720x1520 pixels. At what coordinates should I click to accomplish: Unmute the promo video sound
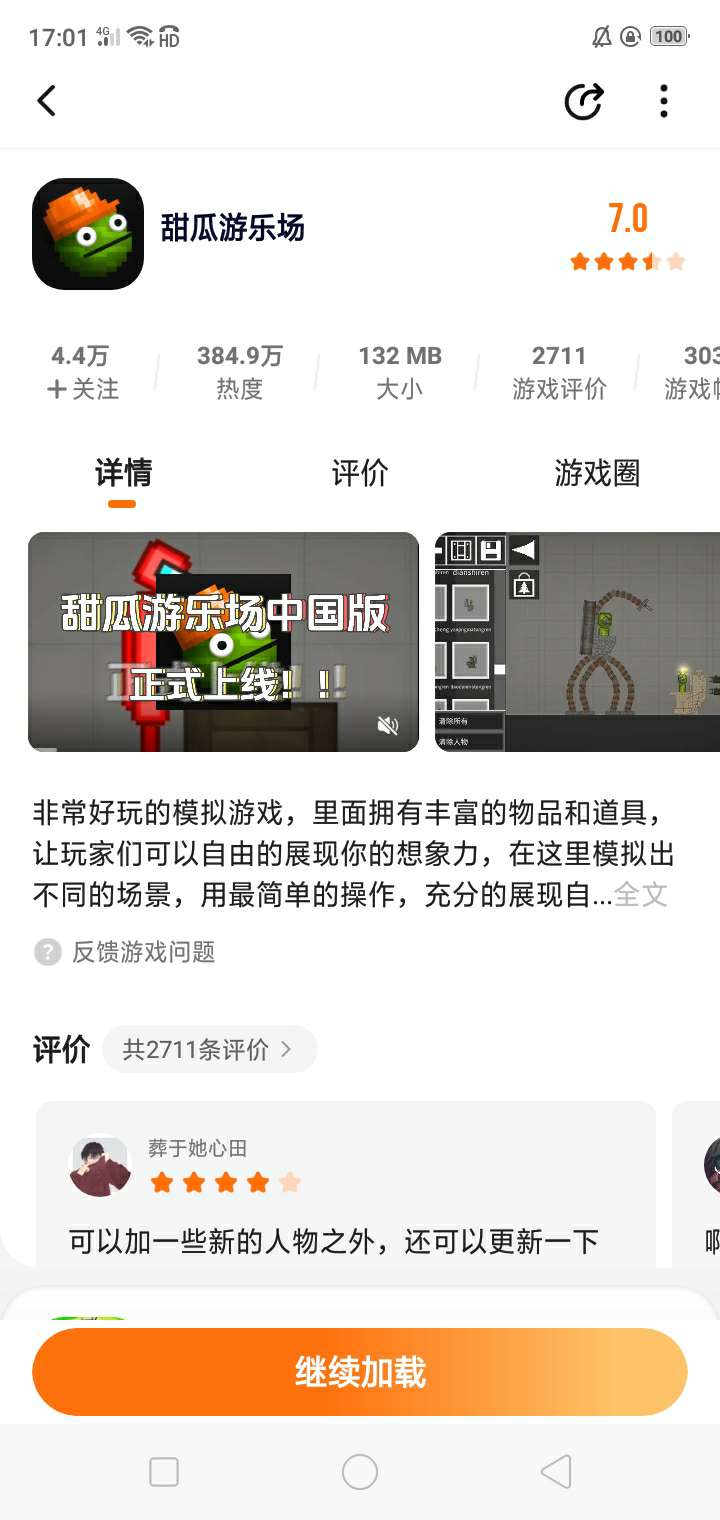tap(388, 726)
